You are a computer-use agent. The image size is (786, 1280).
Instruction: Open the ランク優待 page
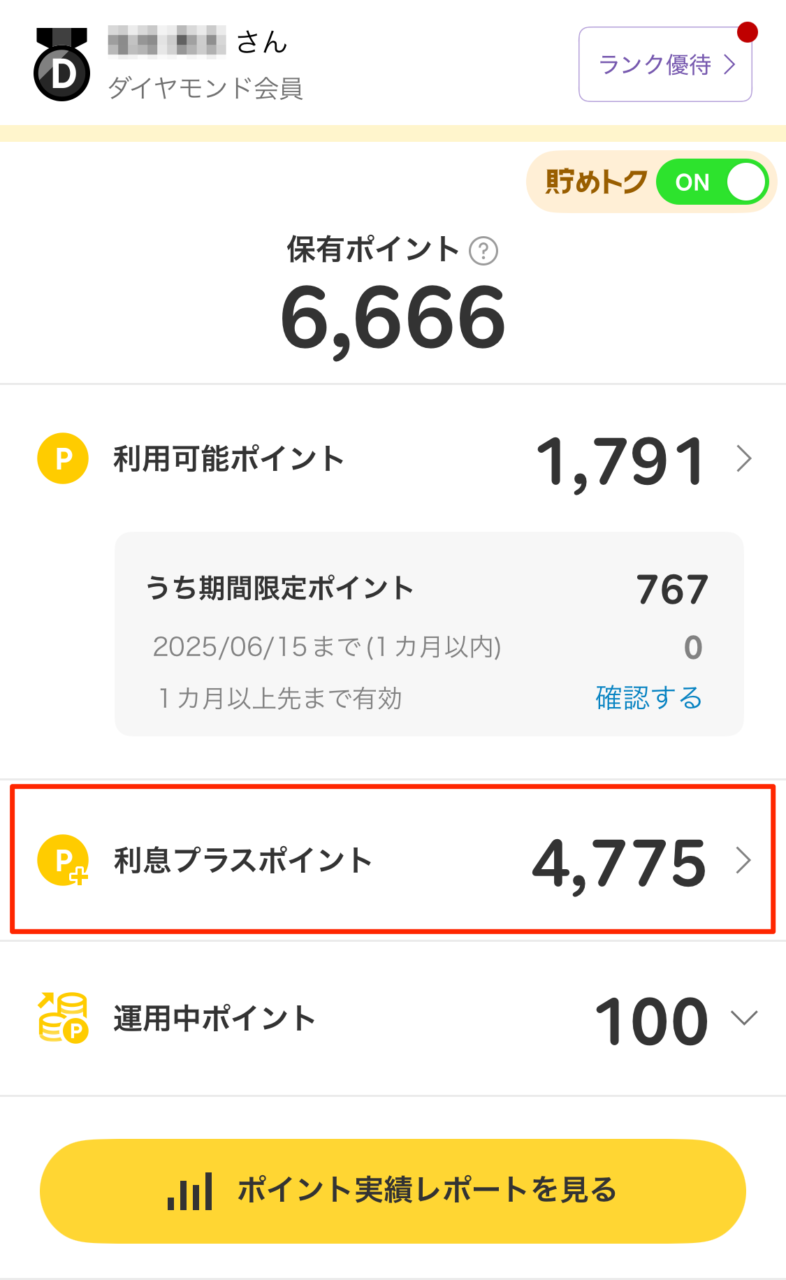click(665, 64)
